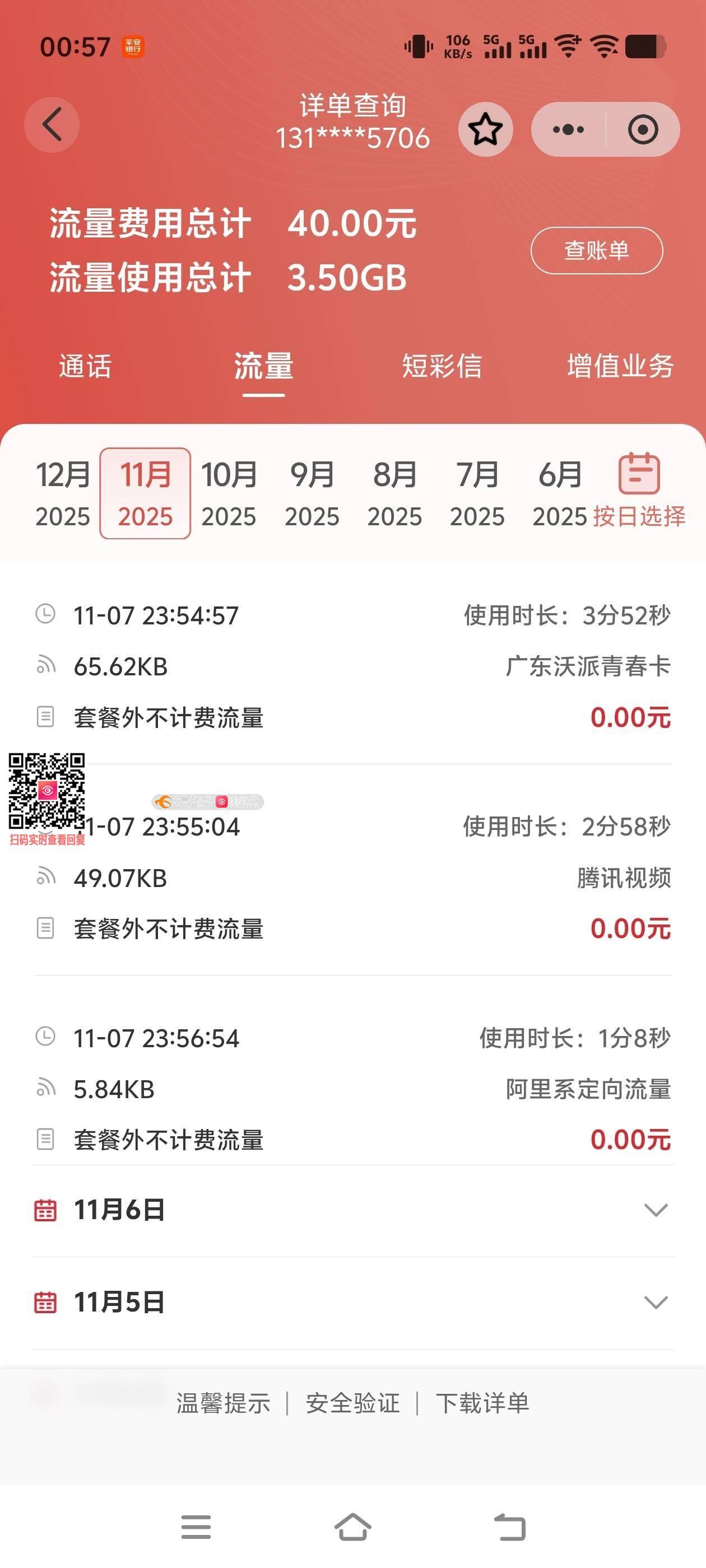Go to the system home screen
The image size is (706, 1568).
coord(352,1527)
